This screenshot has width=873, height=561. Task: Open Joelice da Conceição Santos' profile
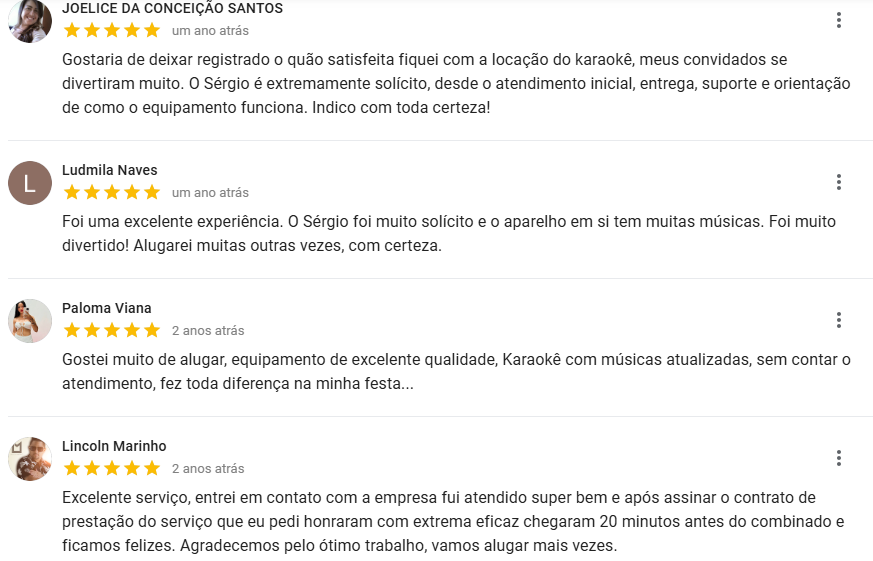pyautogui.click(x=172, y=8)
